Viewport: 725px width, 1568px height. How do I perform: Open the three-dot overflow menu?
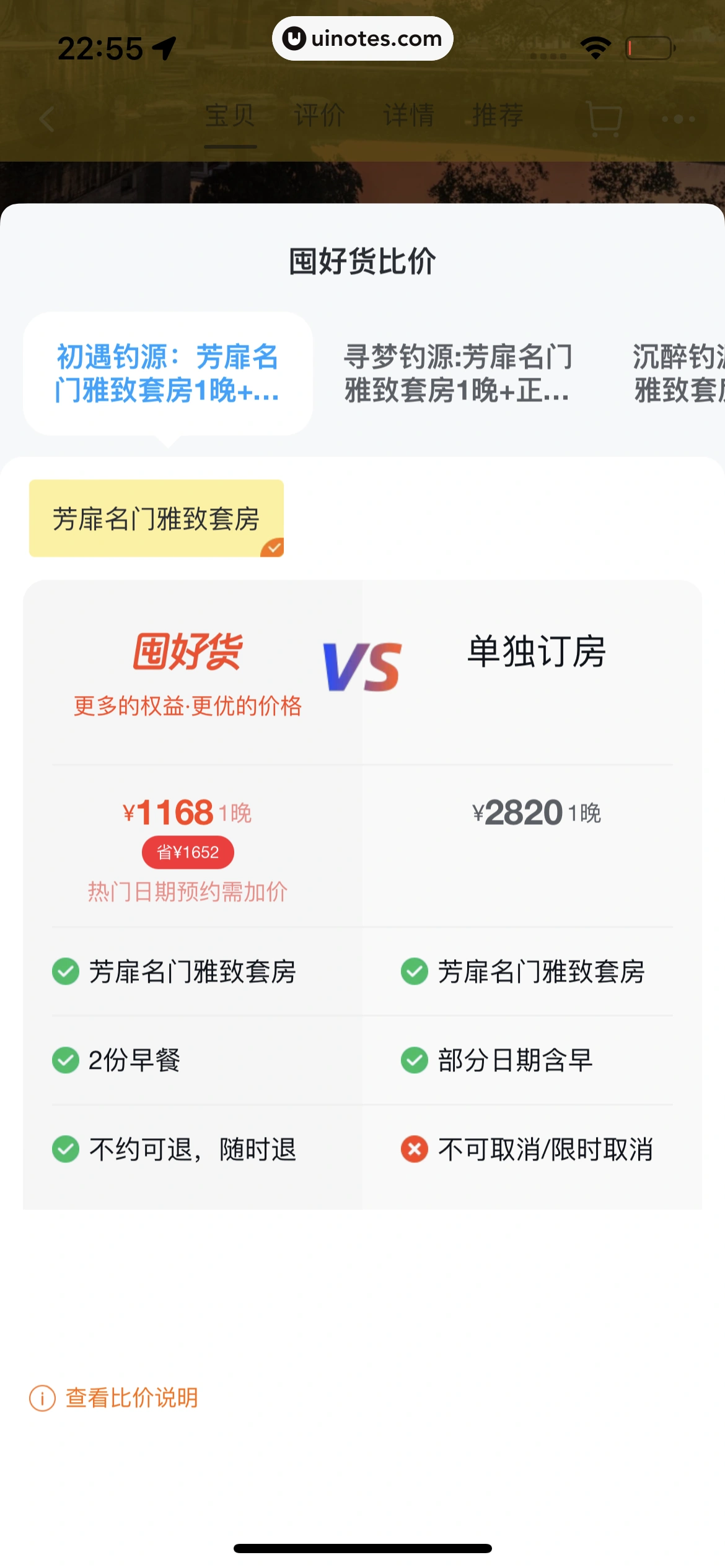click(x=678, y=118)
